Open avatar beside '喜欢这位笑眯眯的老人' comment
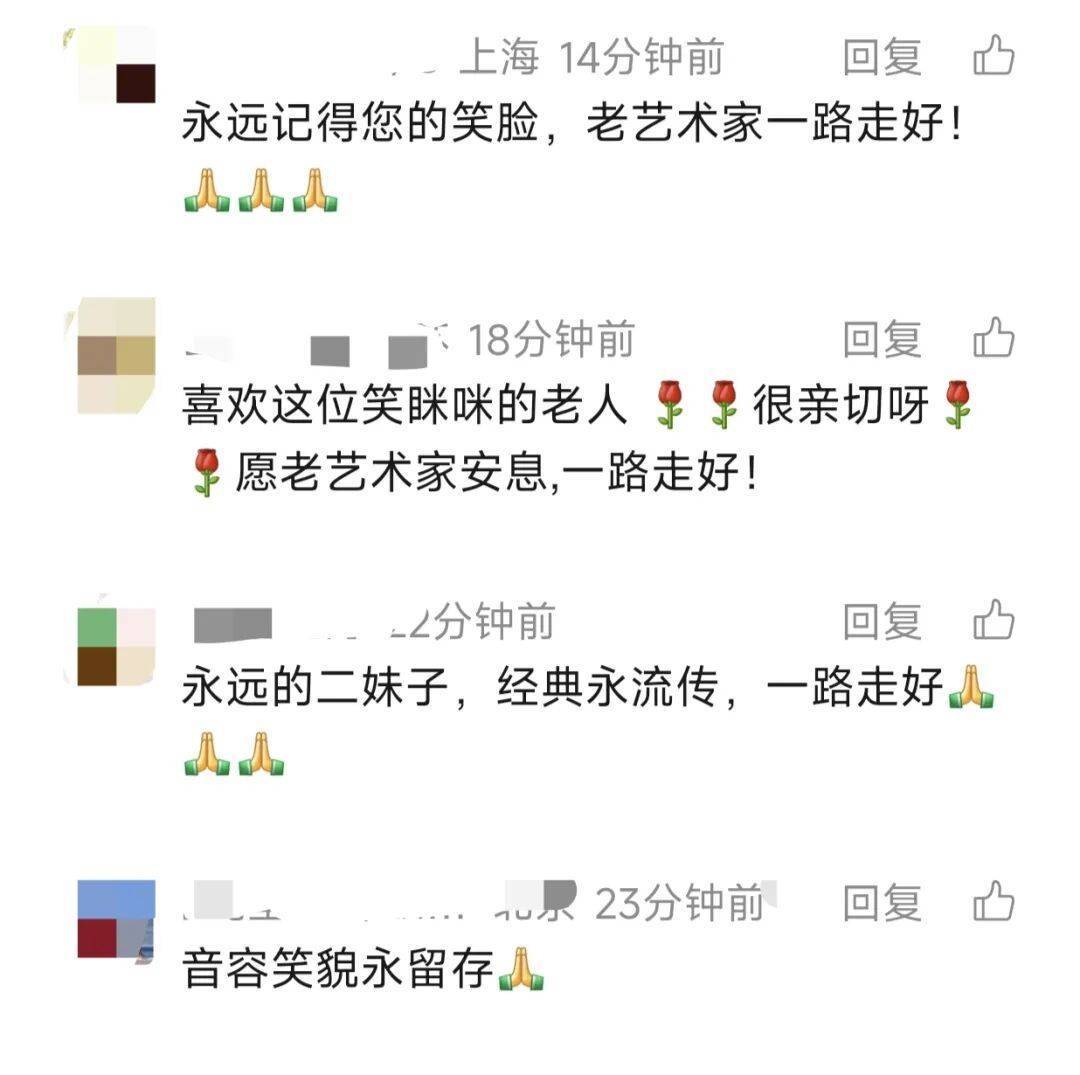1080x1075 pixels. [x=117, y=355]
